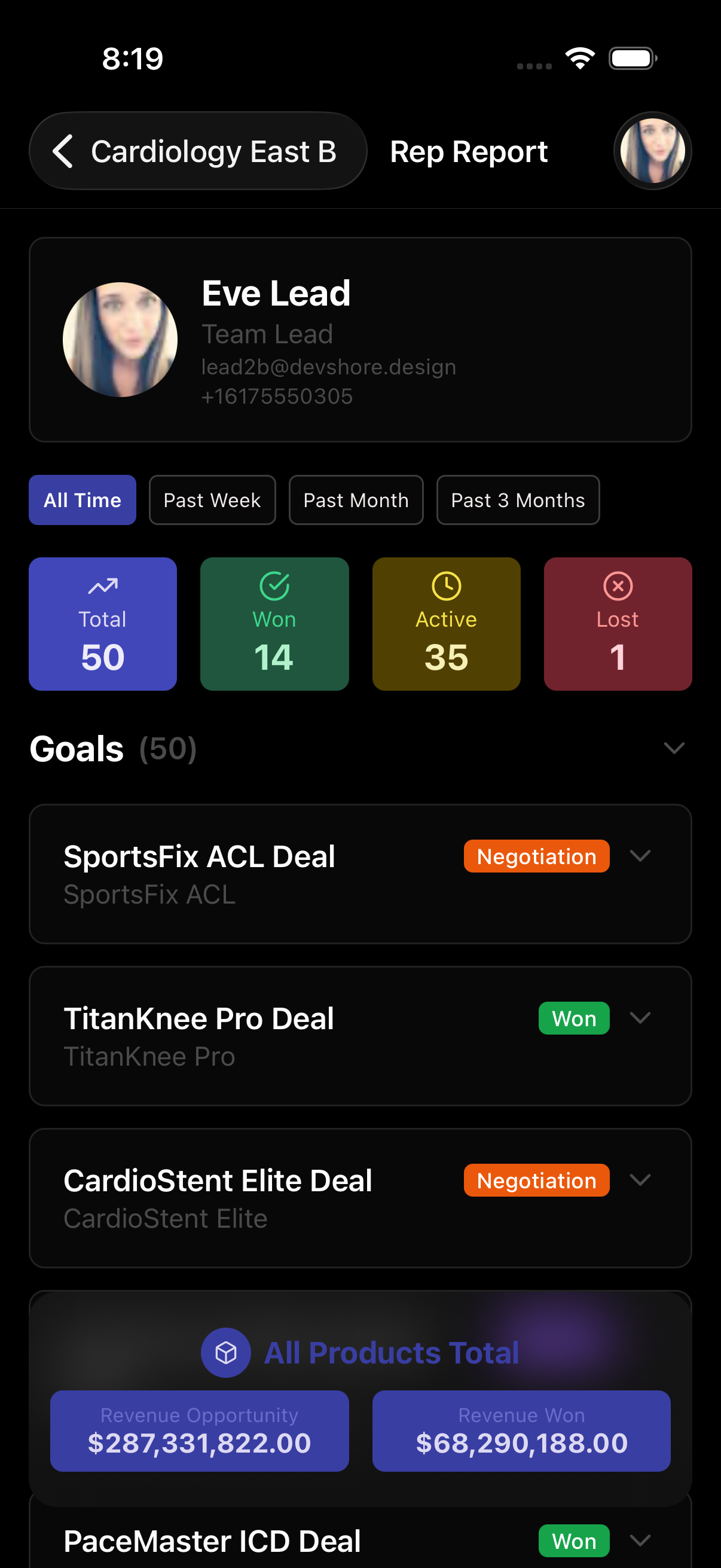
Task: Switch to the Past Month range
Action: pos(356,500)
